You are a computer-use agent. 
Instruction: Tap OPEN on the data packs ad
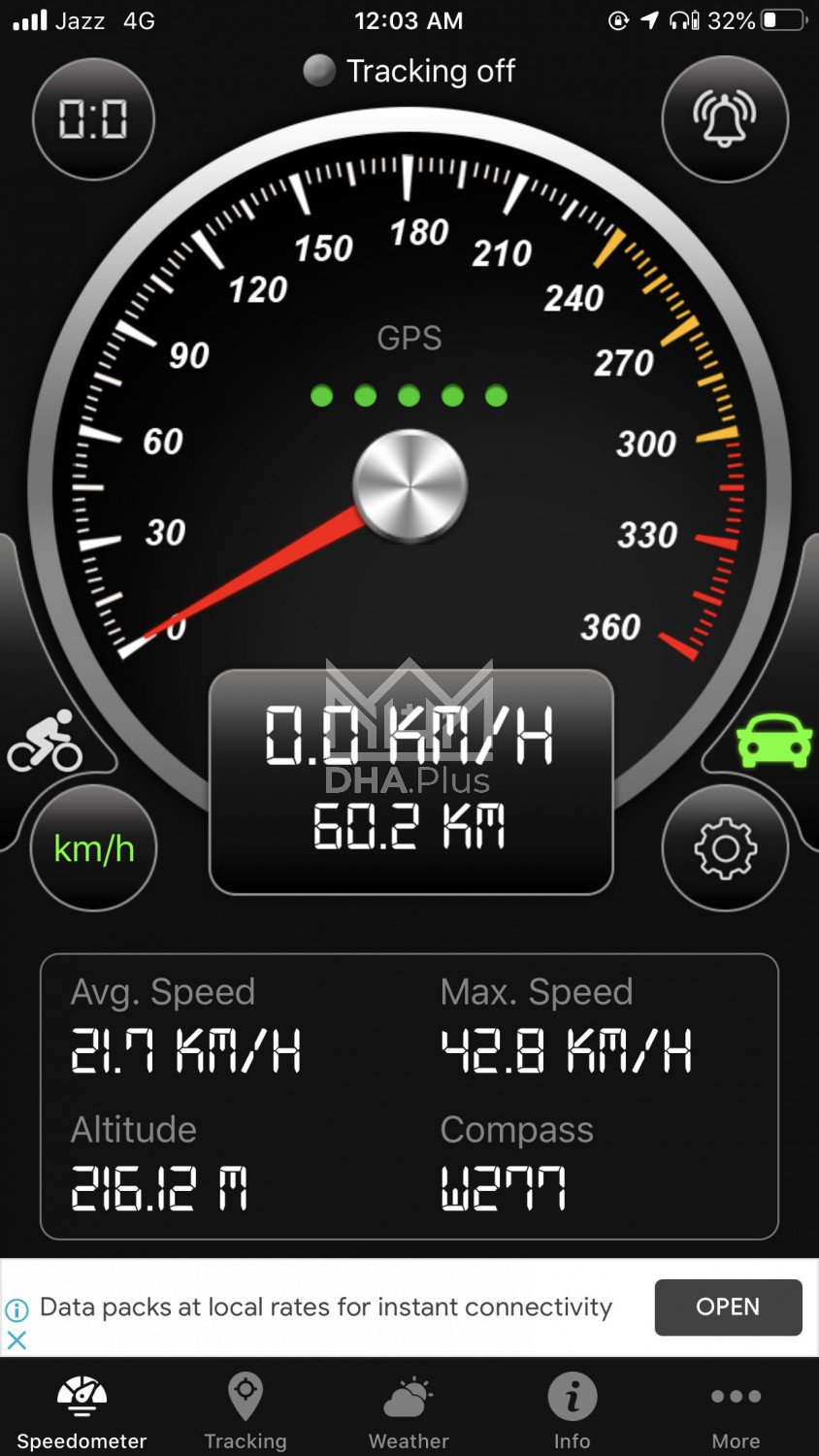coord(728,1307)
